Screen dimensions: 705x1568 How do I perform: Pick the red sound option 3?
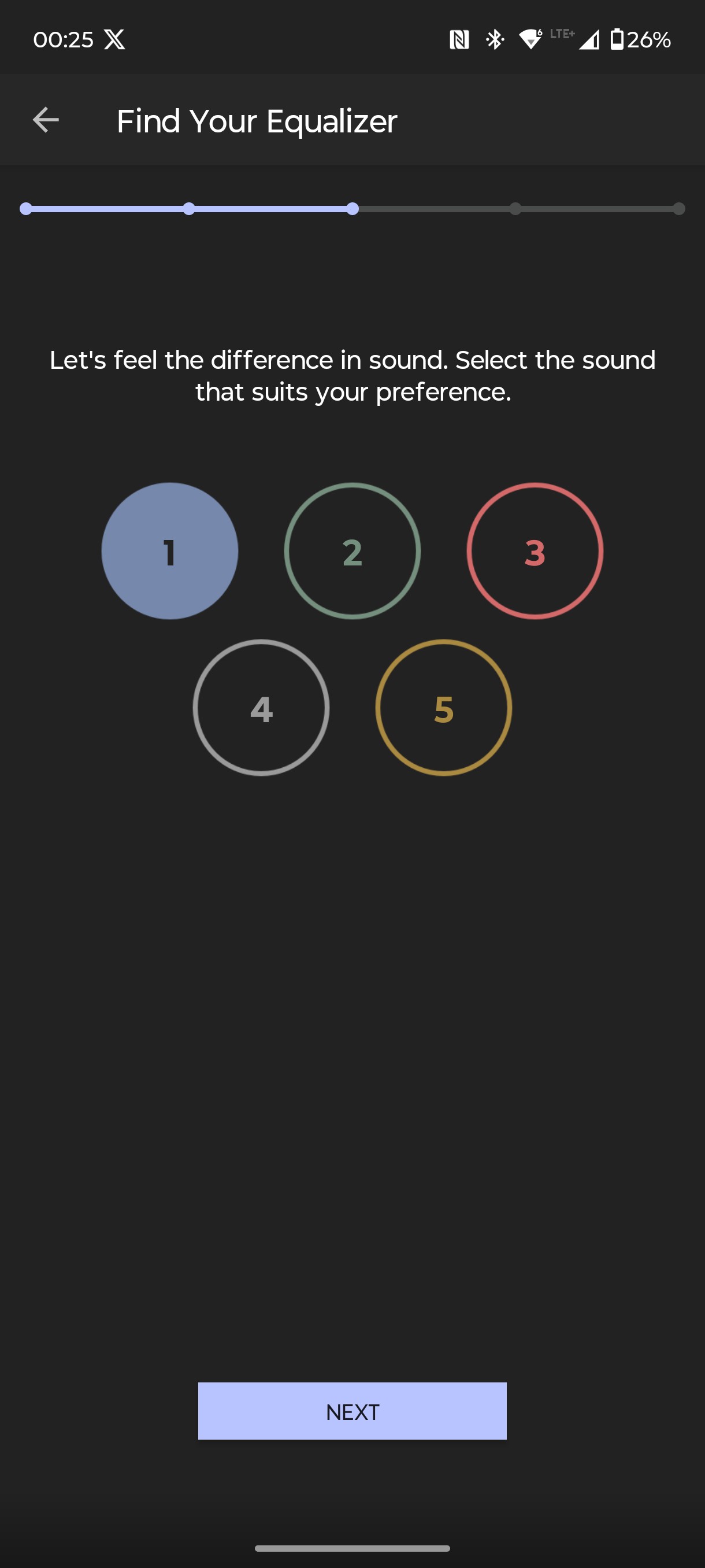pyautogui.click(x=535, y=551)
